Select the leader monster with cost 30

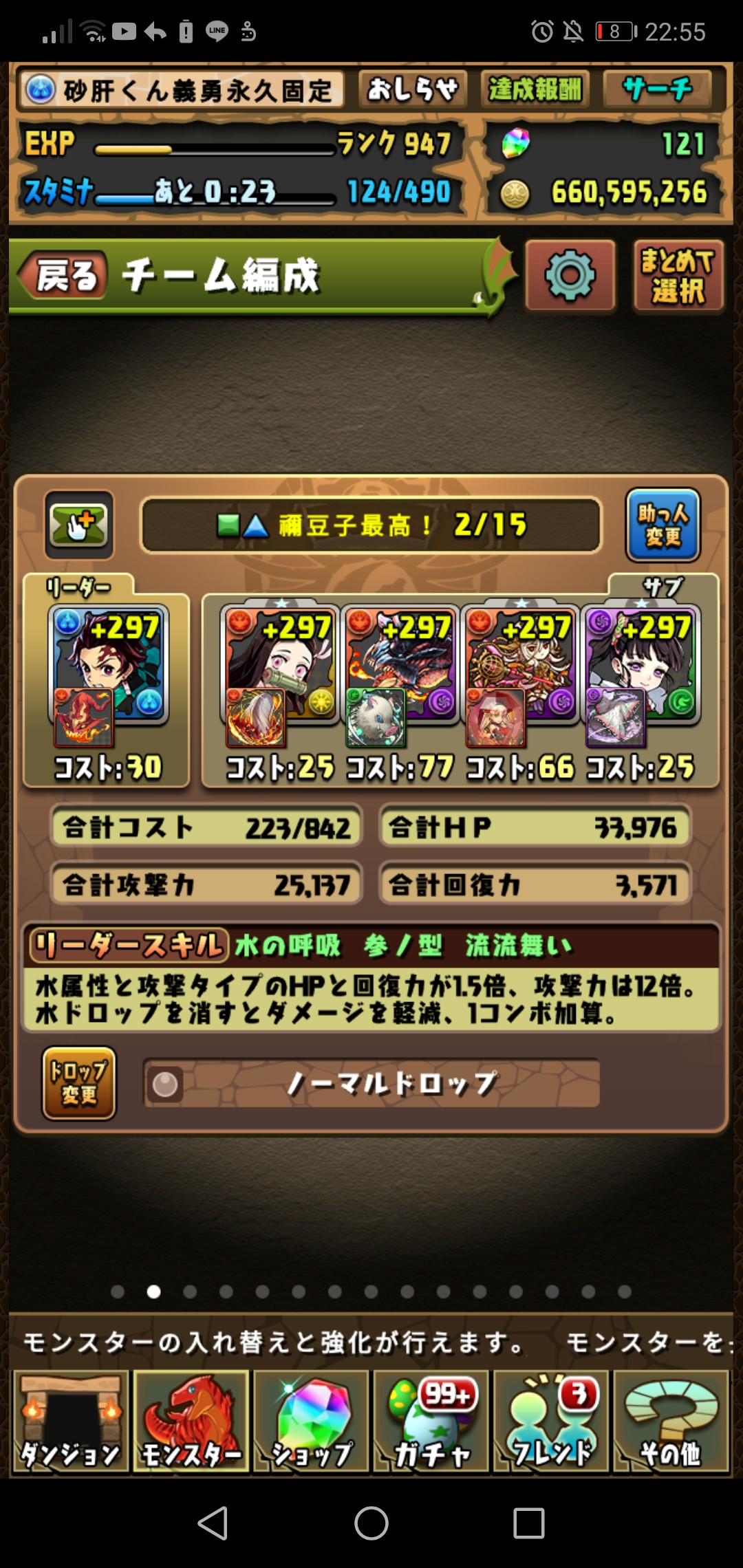click(x=108, y=674)
